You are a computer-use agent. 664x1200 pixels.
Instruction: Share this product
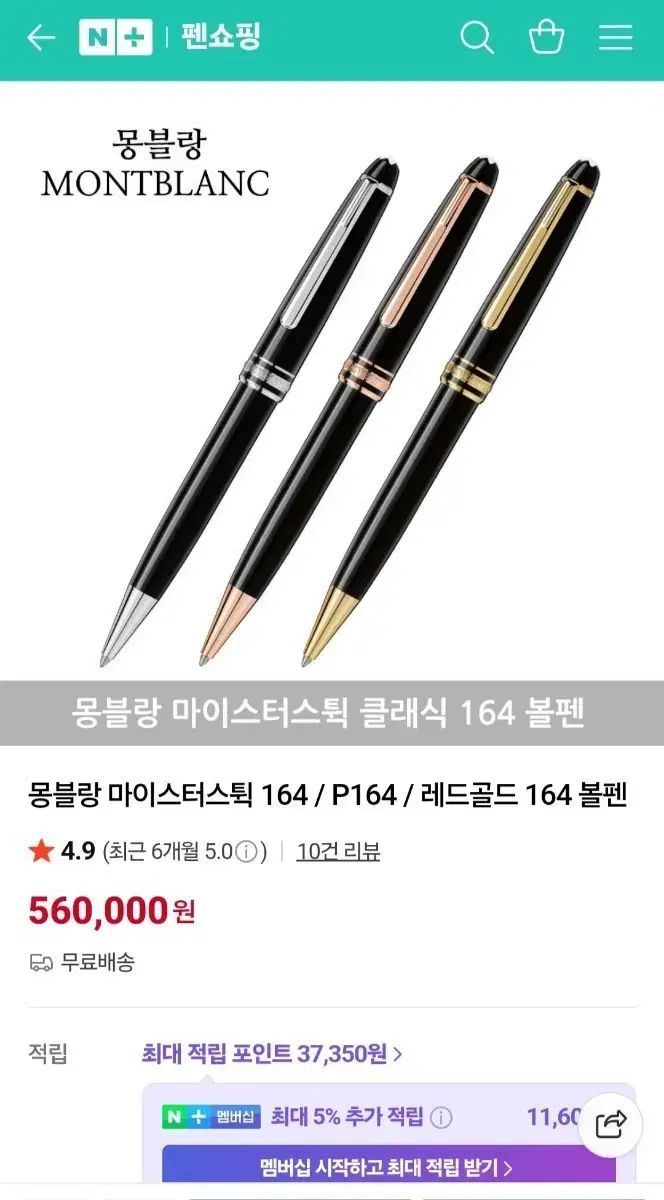[x=609, y=1124]
